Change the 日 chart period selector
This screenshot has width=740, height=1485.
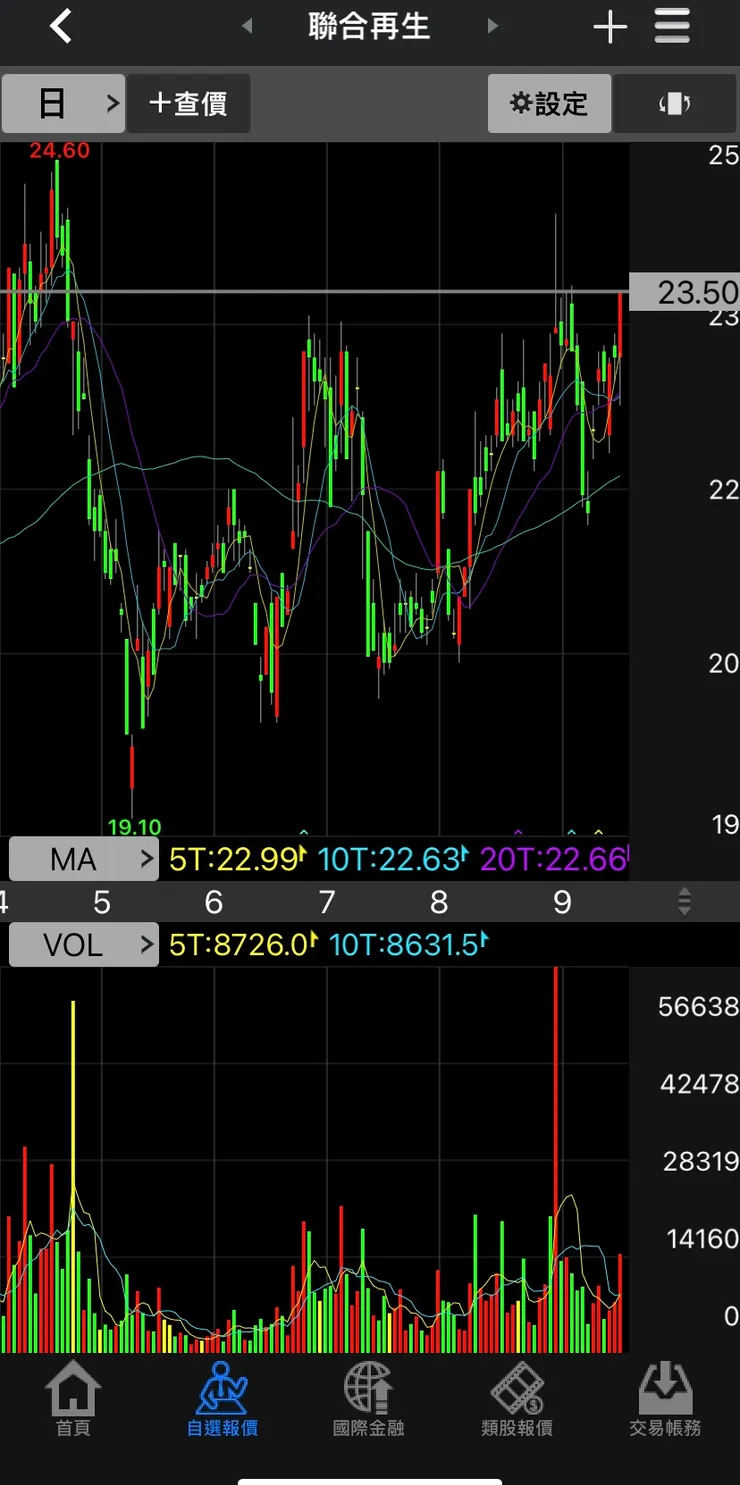click(63, 103)
